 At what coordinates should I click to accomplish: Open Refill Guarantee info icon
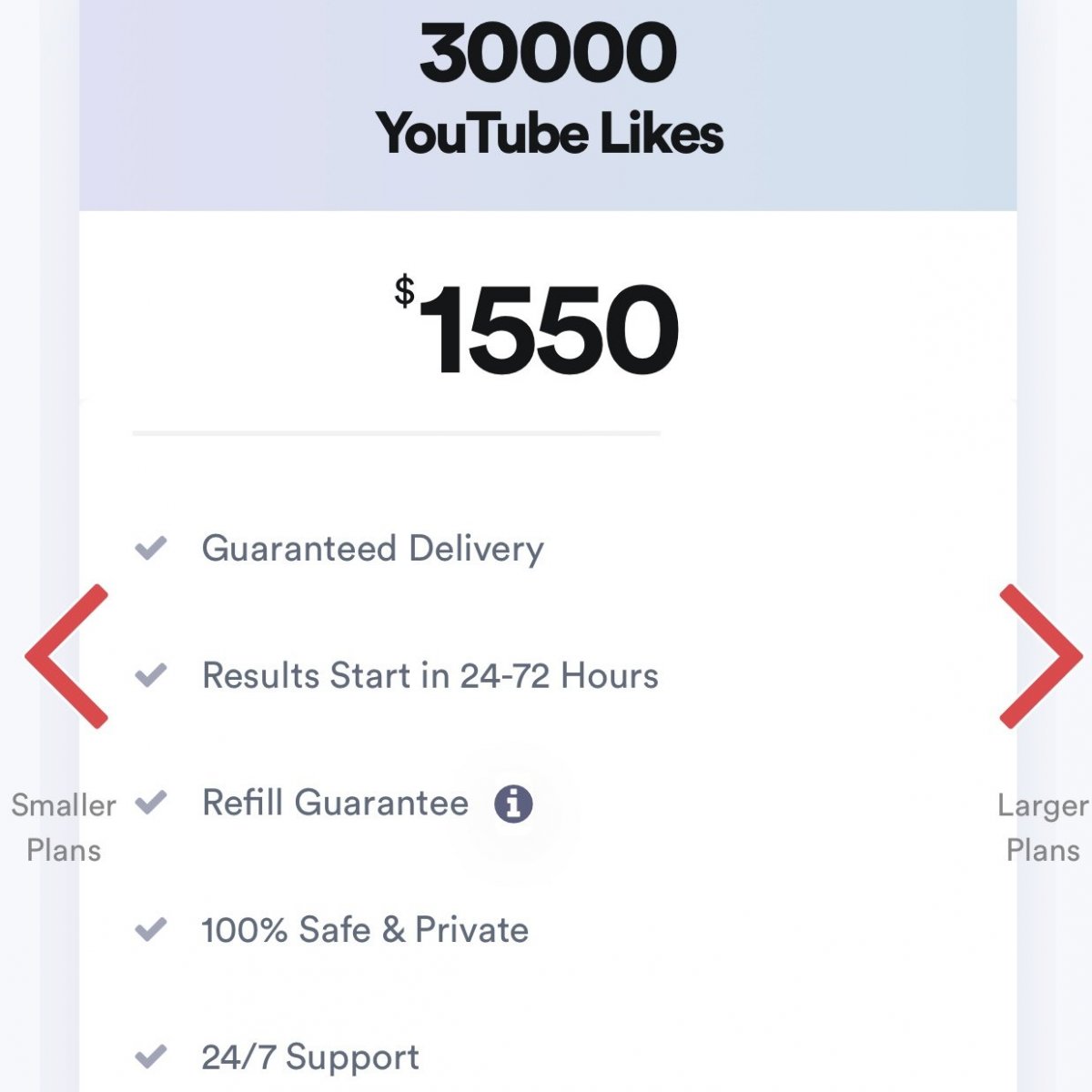pyautogui.click(x=513, y=804)
